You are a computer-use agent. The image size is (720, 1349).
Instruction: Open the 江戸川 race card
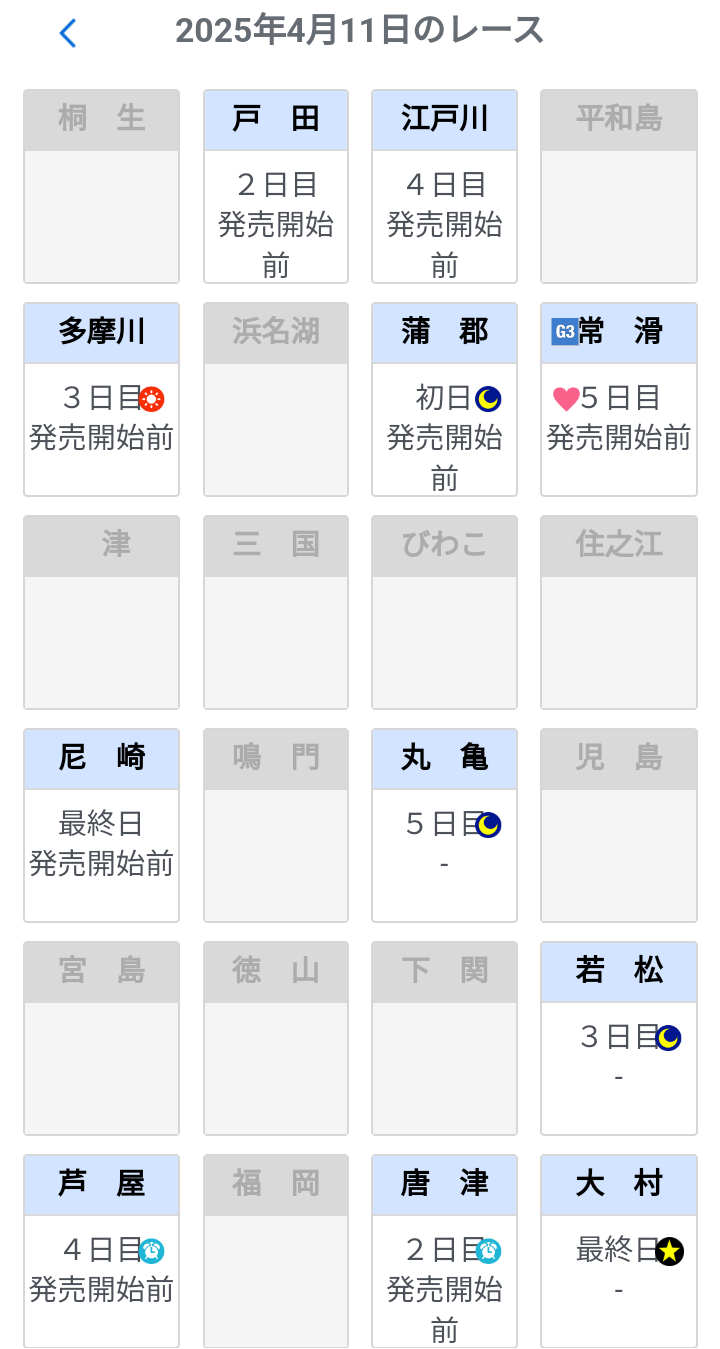(x=444, y=187)
